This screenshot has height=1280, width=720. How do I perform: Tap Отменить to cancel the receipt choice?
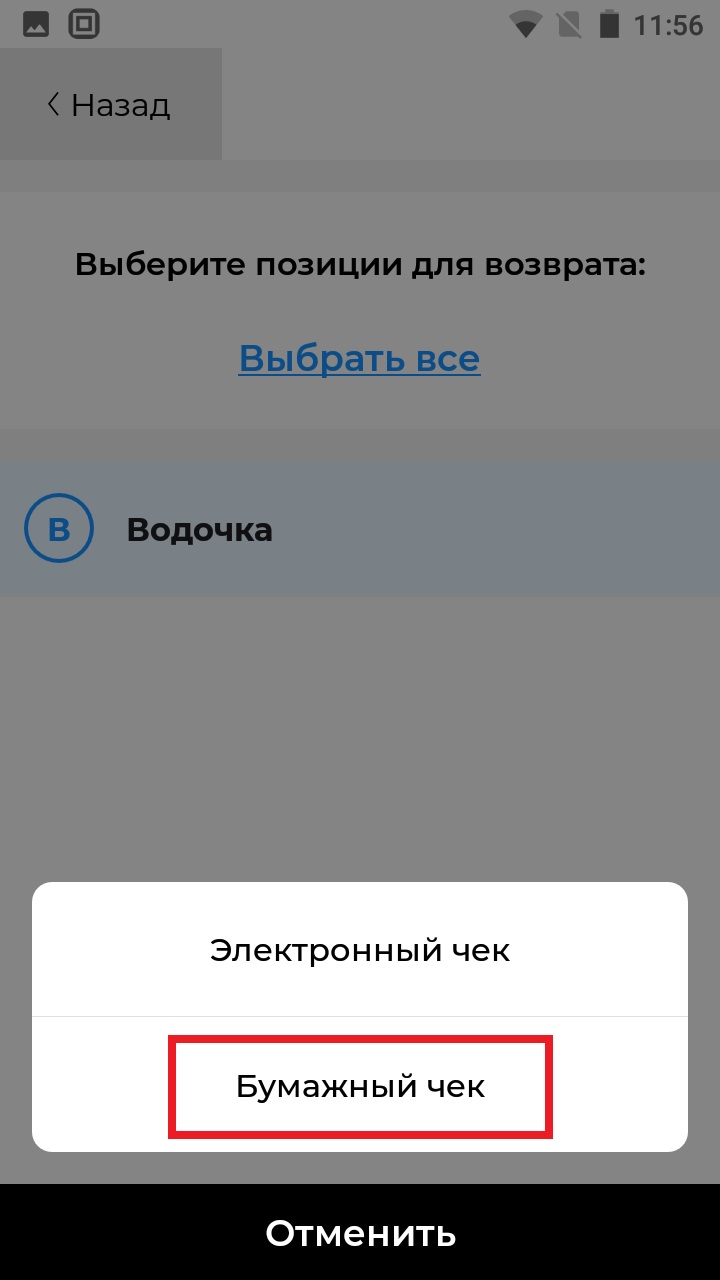click(359, 1234)
